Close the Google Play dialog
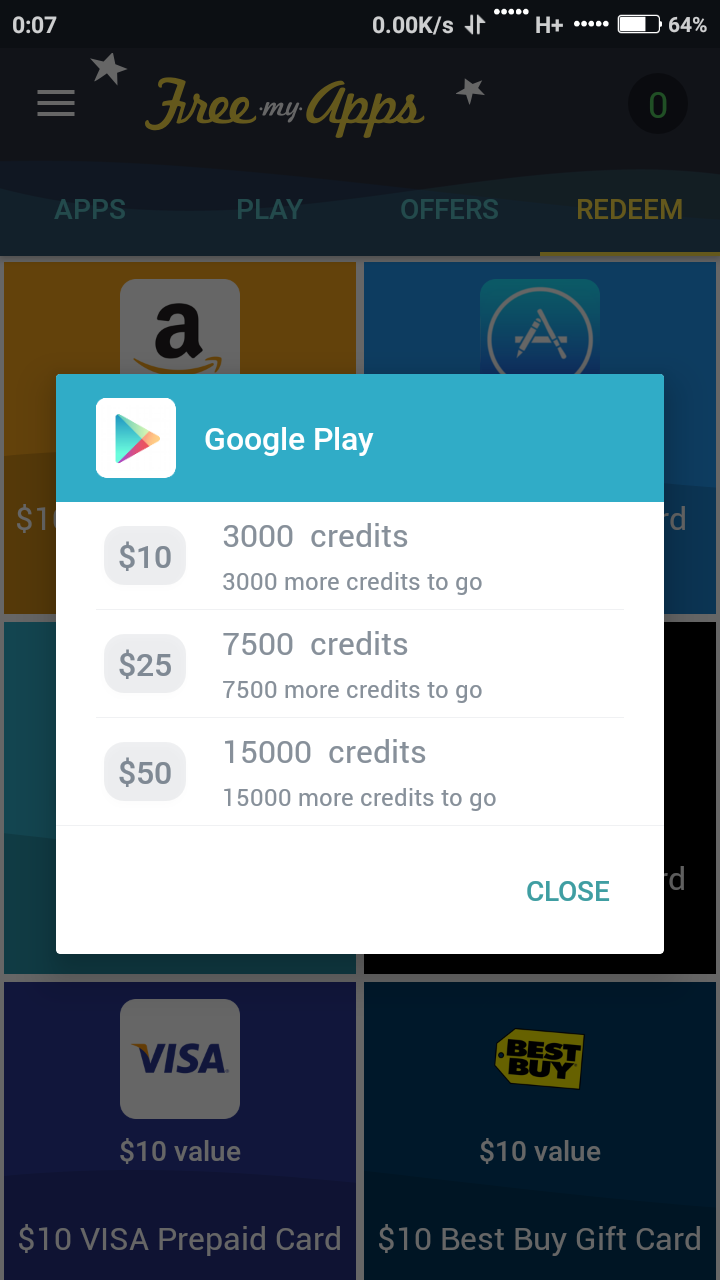 (567, 891)
